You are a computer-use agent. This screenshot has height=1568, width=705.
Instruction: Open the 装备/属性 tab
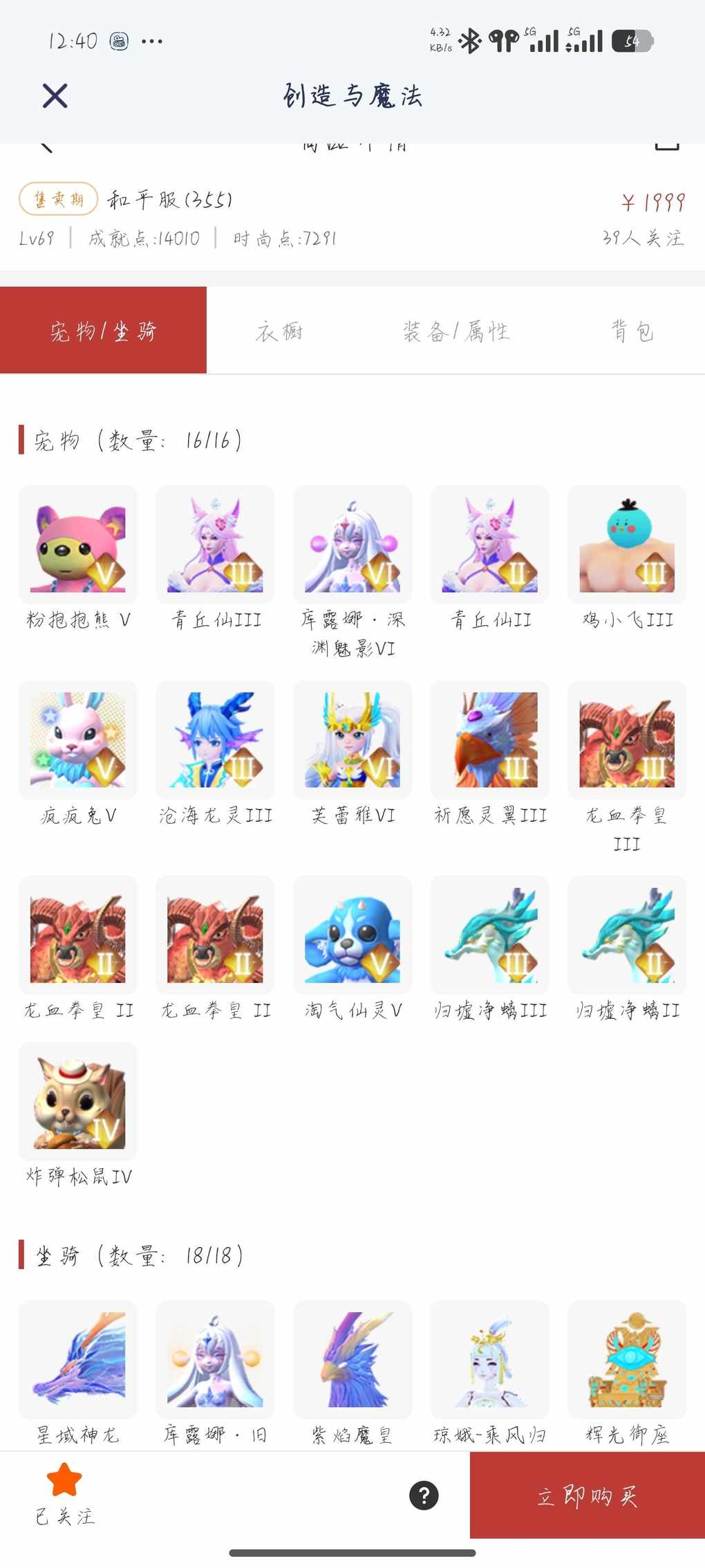[456, 331]
